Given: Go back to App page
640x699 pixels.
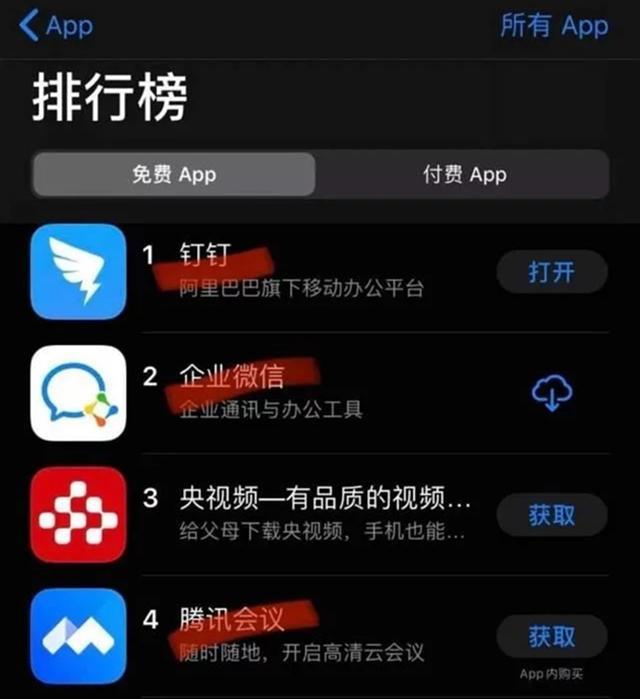Looking at the screenshot, I should click(x=56, y=25).
